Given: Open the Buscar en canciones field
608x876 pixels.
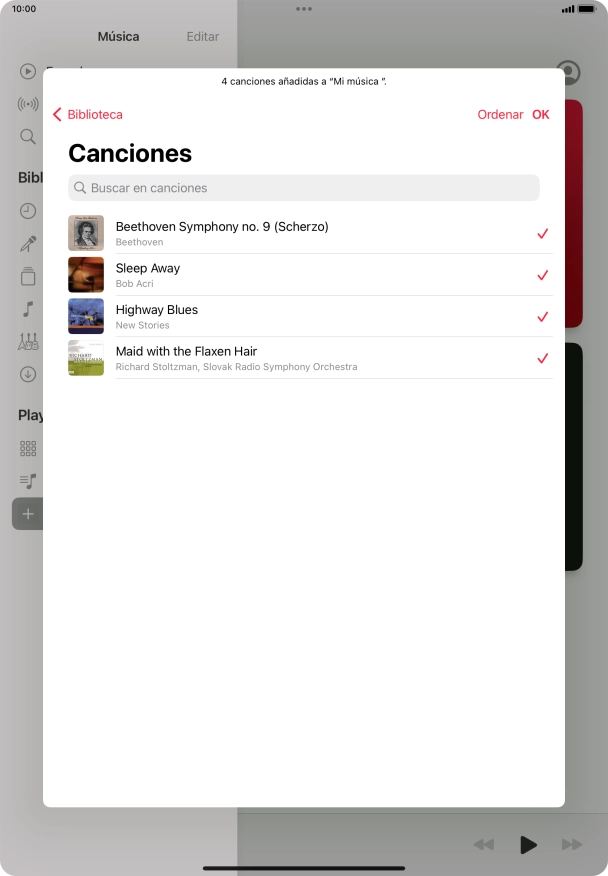Looking at the screenshot, I should pyautogui.click(x=304, y=188).
